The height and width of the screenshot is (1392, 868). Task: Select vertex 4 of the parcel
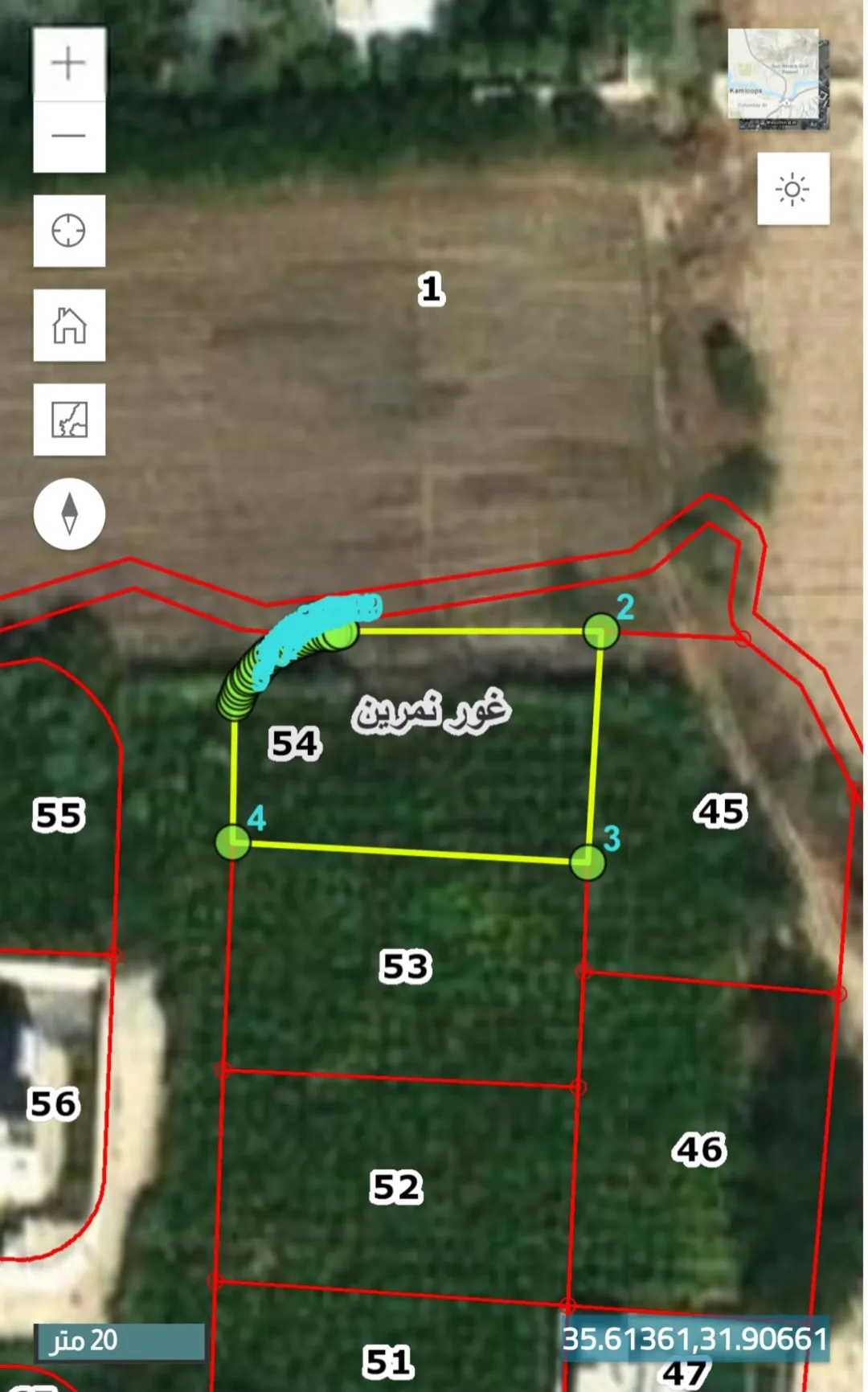pyautogui.click(x=233, y=842)
